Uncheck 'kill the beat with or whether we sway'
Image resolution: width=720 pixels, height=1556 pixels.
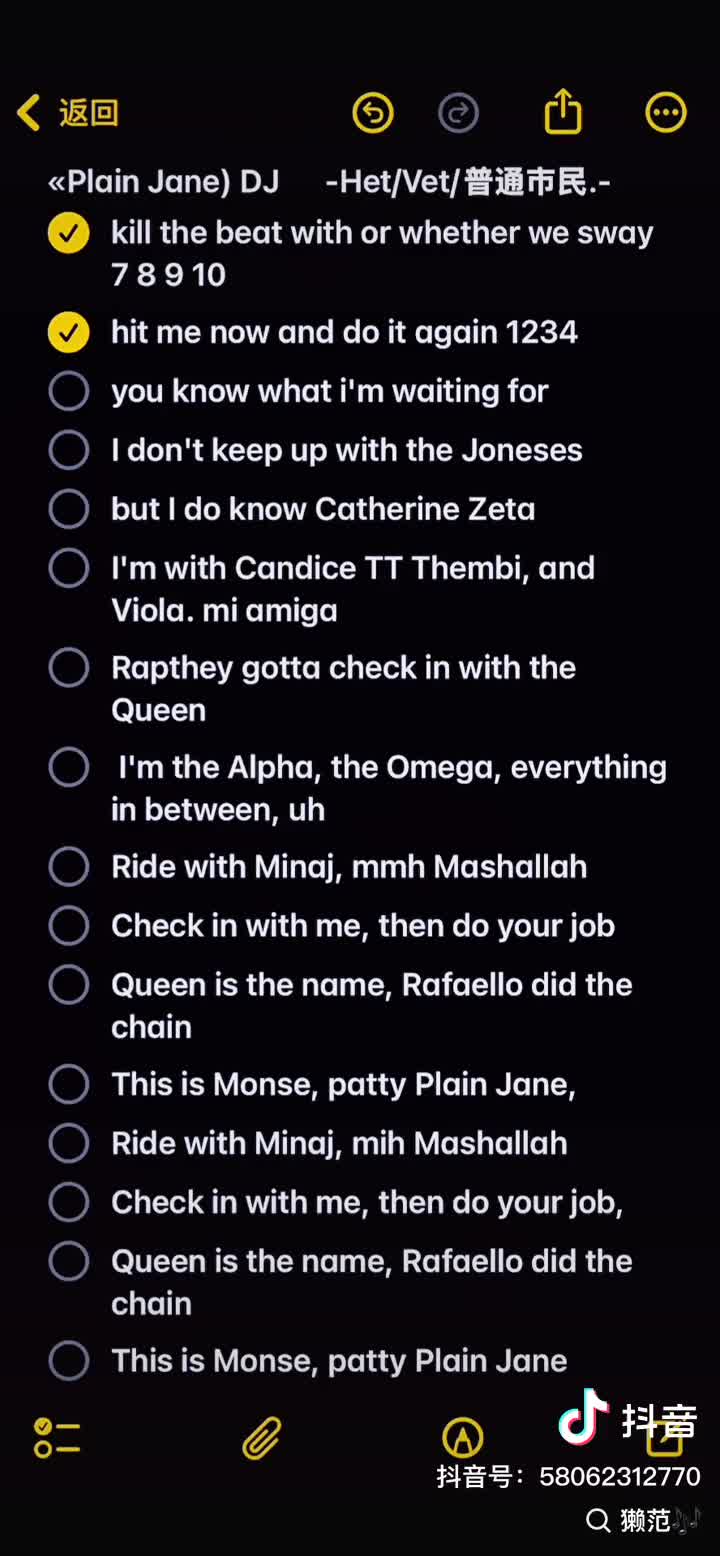[69, 233]
